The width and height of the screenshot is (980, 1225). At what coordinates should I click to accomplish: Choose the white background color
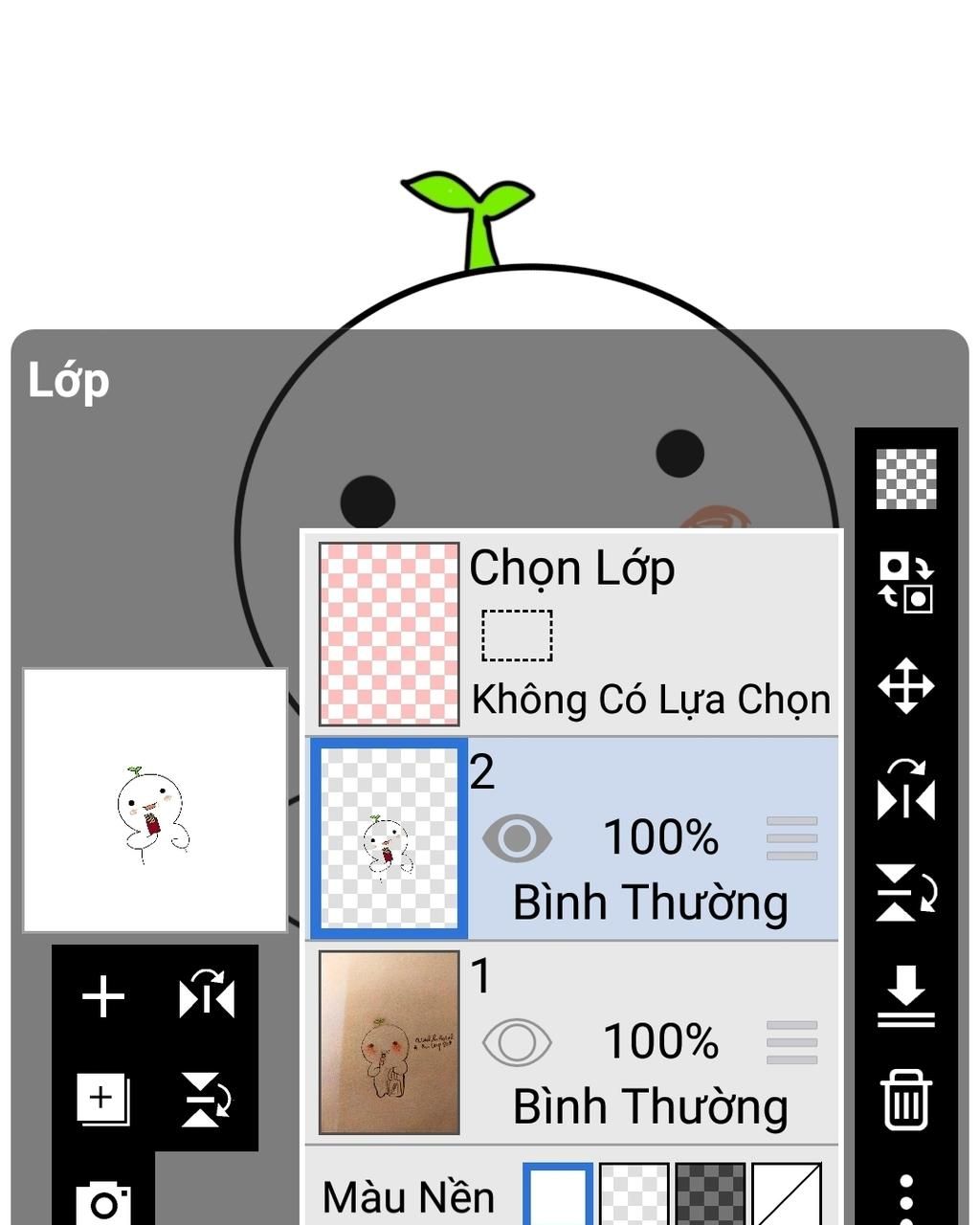[x=559, y=1196]
